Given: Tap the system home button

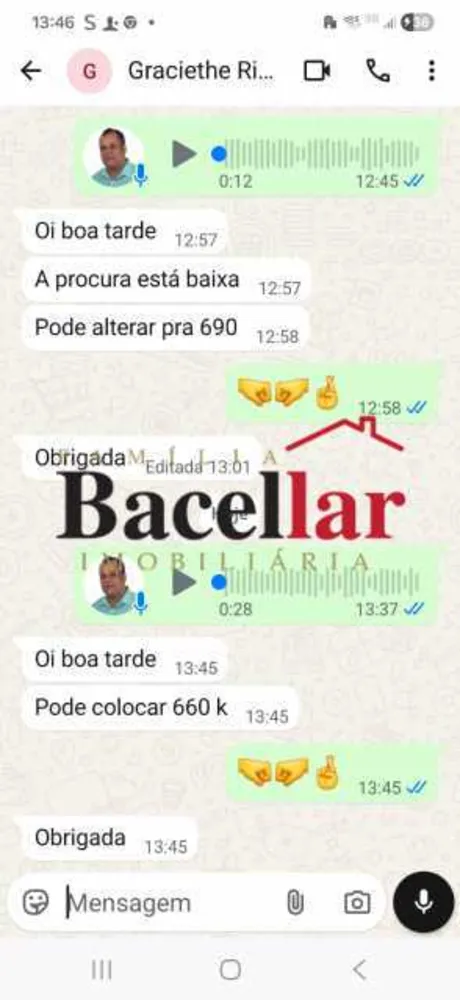Looking at the screenshot, I should [230, 970].
